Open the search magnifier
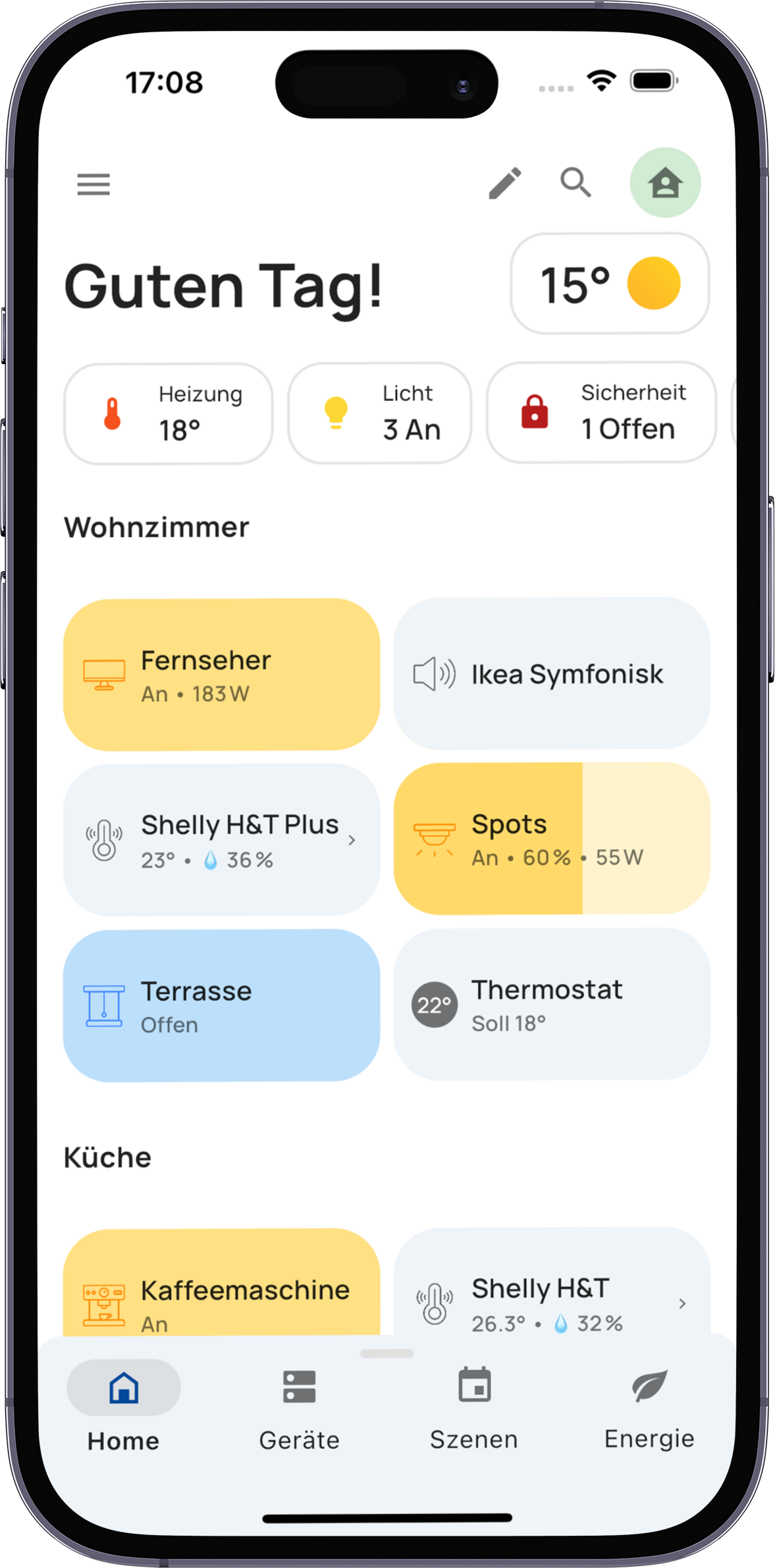 [575, 183]
